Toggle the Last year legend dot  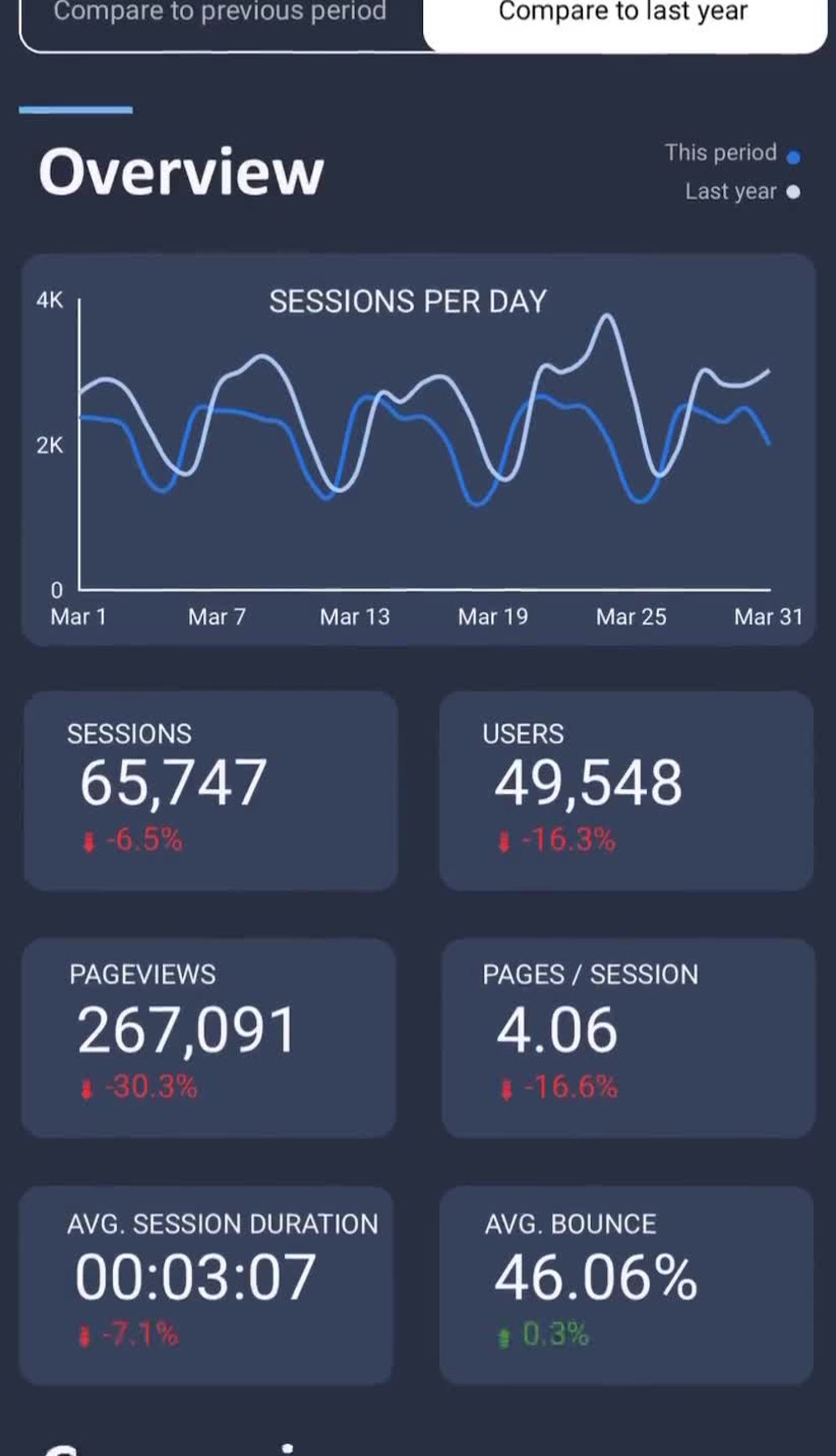coord(792,192)
